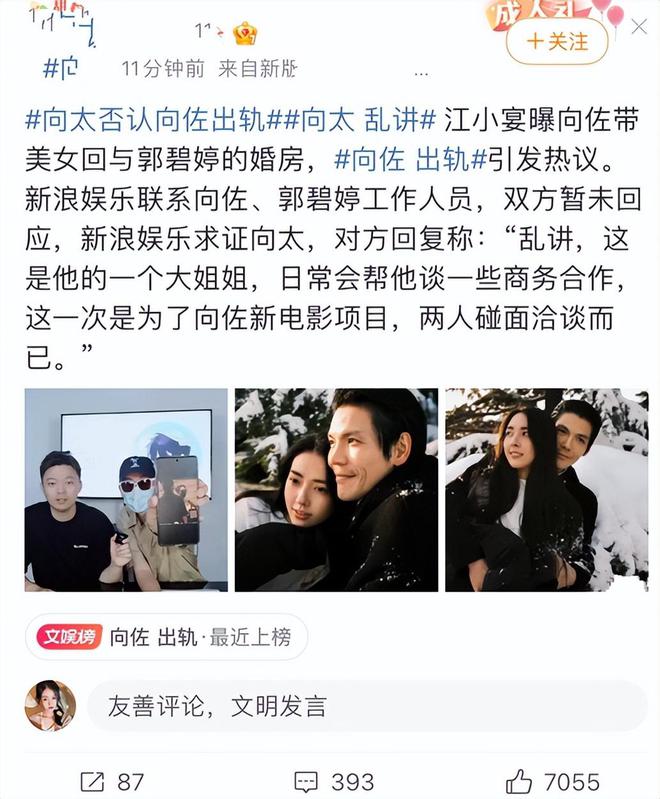Image resolution: width=660 pixels, height=799 pixels.
Task: Open hashtag #向太 乱讲#
Action: coord(360,121)
